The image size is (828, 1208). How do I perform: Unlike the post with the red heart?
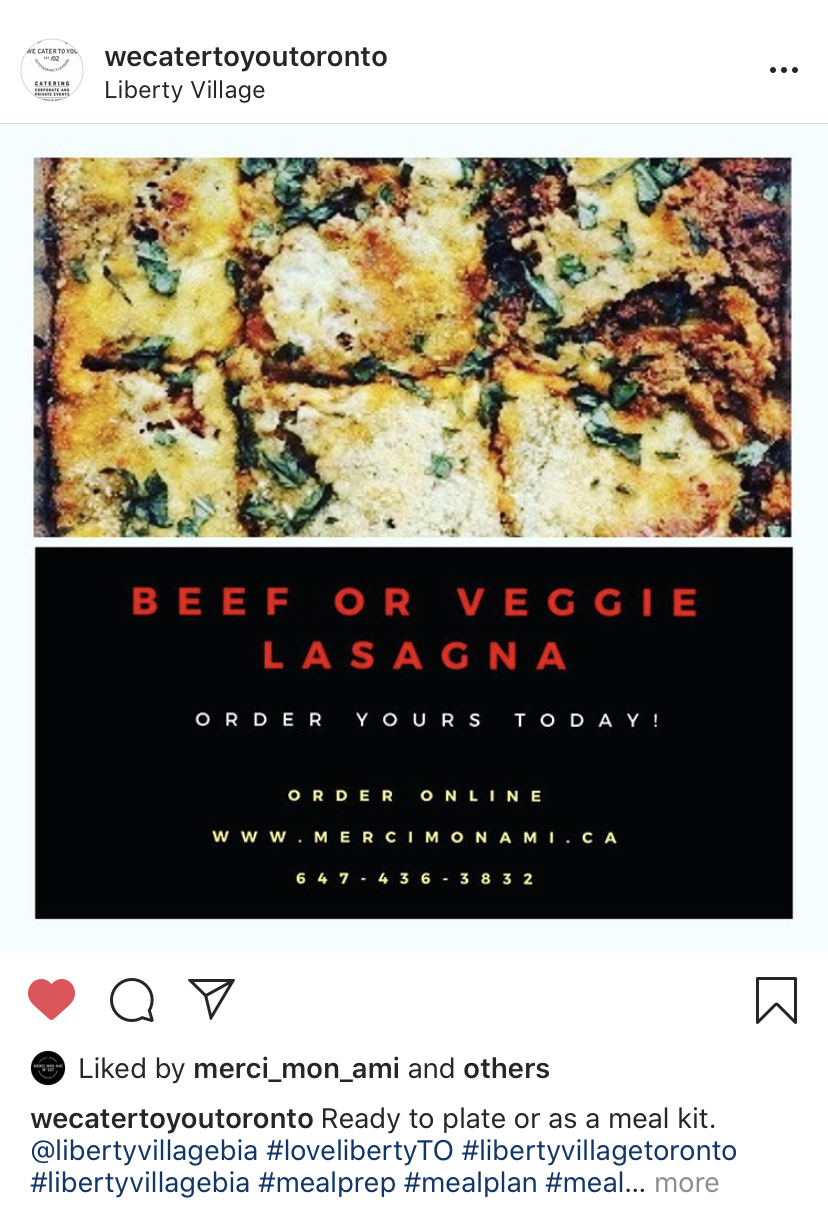[51, 999]
